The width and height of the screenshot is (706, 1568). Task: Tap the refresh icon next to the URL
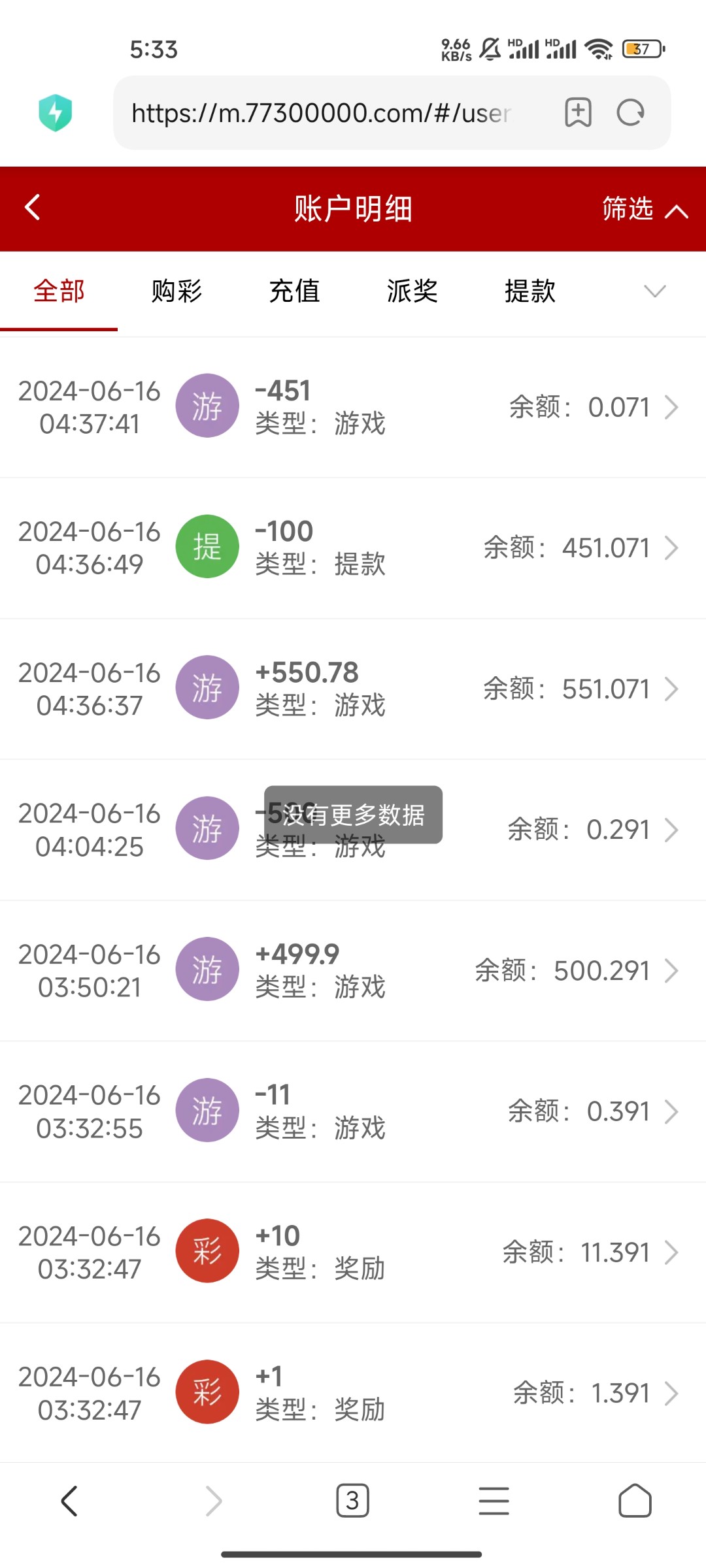(630, 112)
